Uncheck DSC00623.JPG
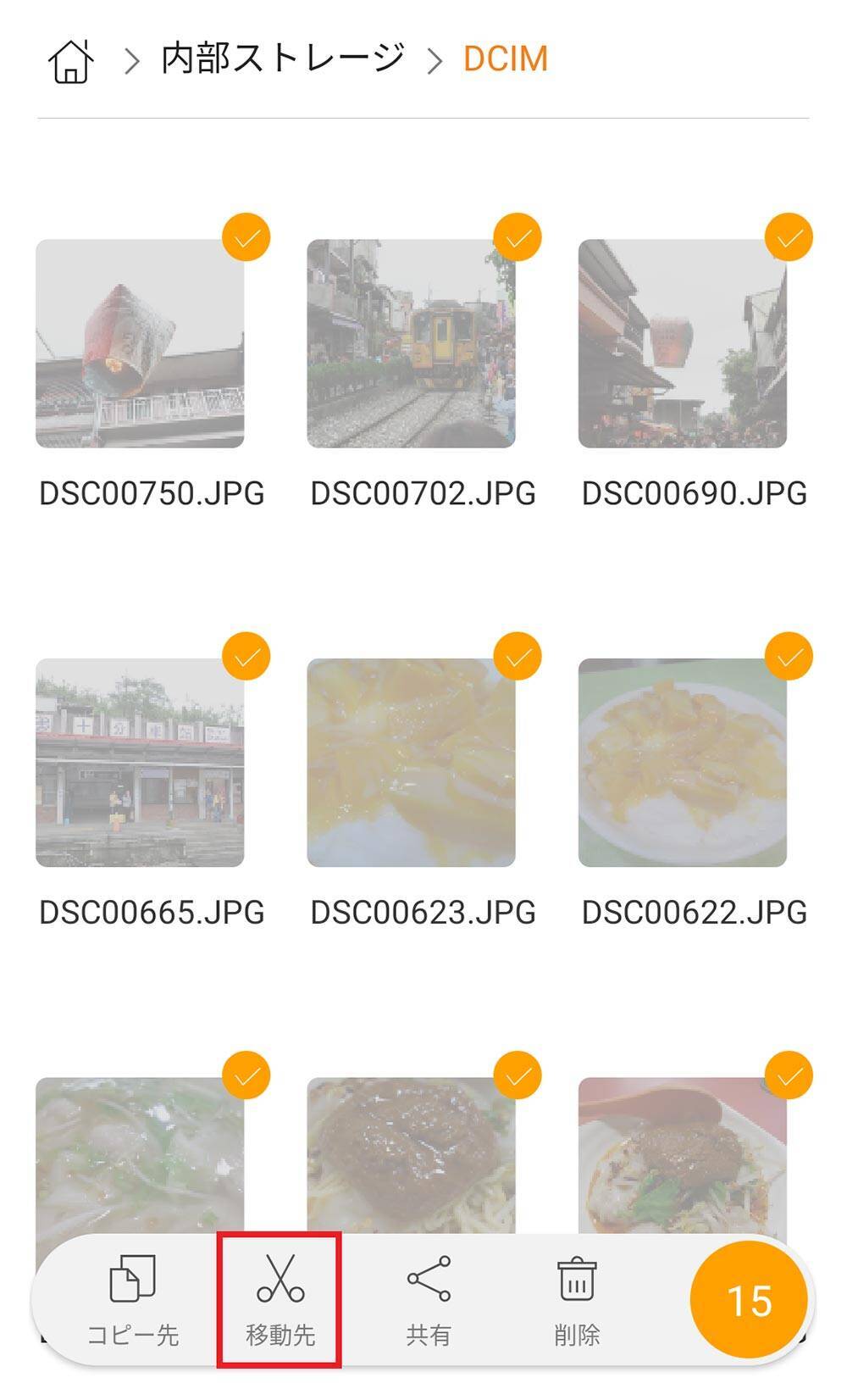The image size is (847, 1400). point(518,656)
